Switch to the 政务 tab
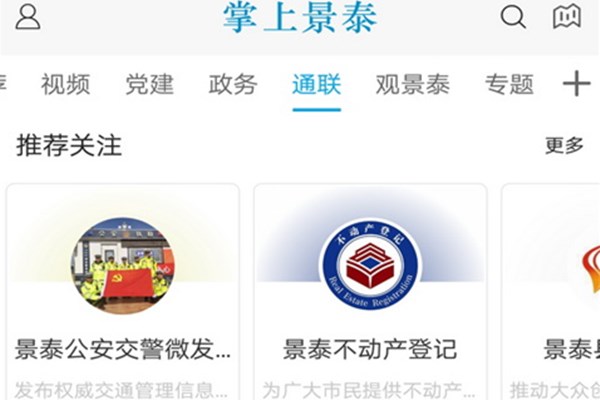 233,84
